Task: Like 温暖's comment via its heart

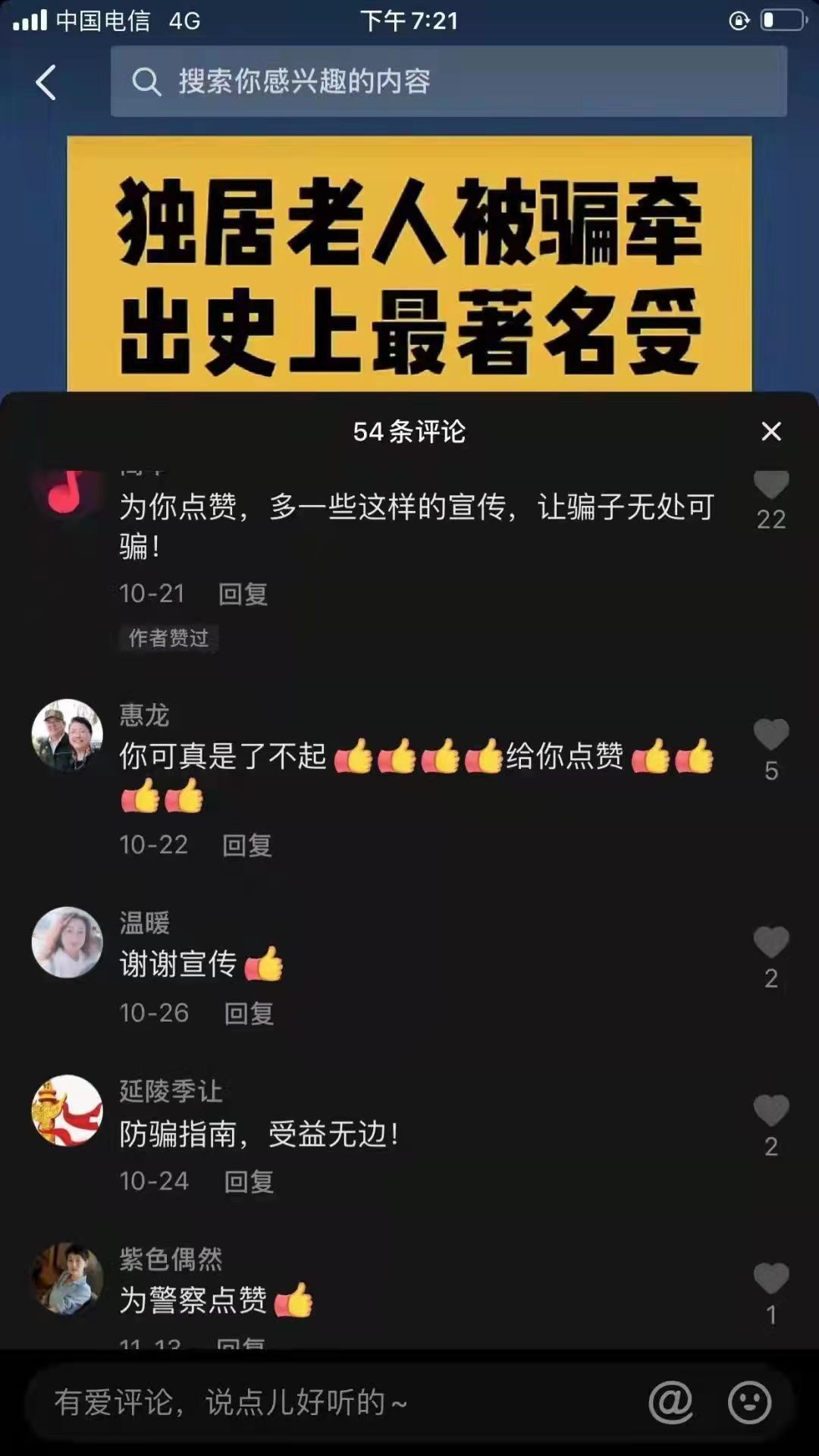Action: 772,940
